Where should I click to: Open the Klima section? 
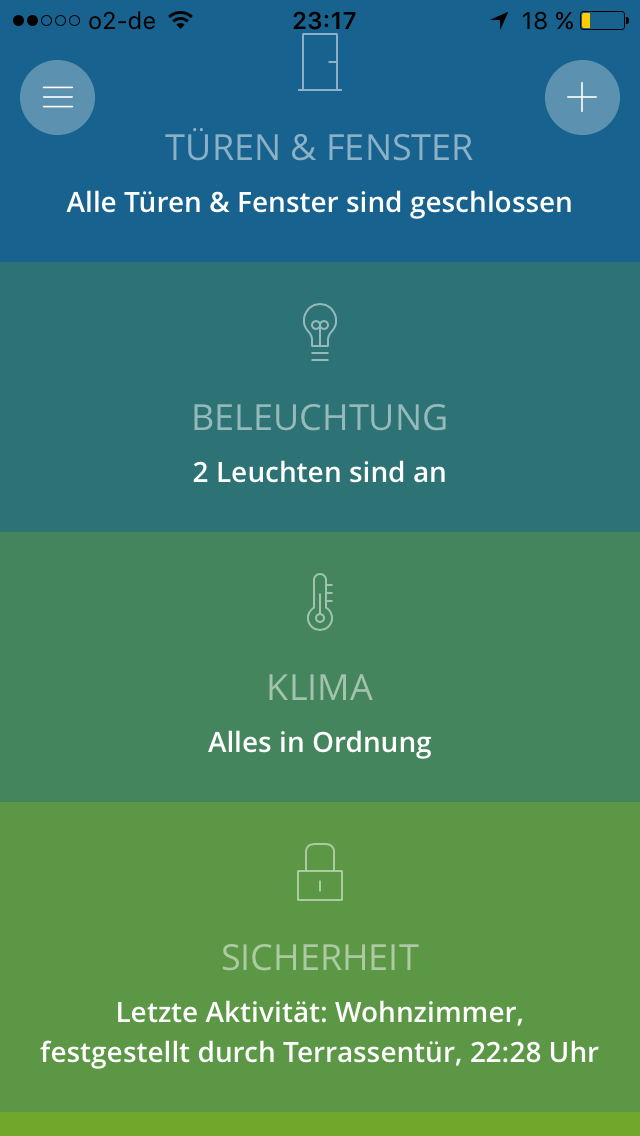click(x=320, y=688)
